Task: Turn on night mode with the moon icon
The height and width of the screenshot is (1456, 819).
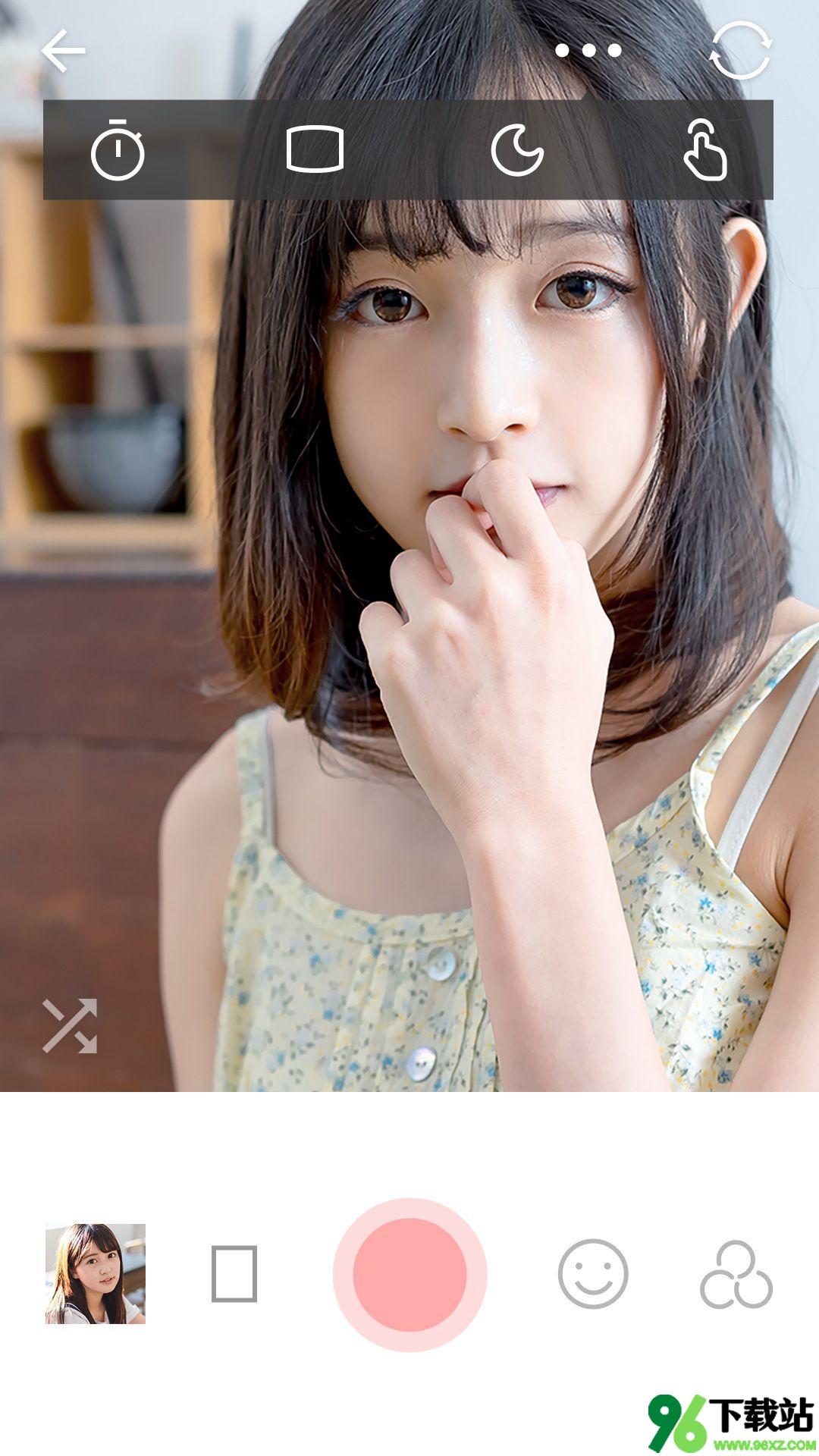Action: (x=517, y=149)
